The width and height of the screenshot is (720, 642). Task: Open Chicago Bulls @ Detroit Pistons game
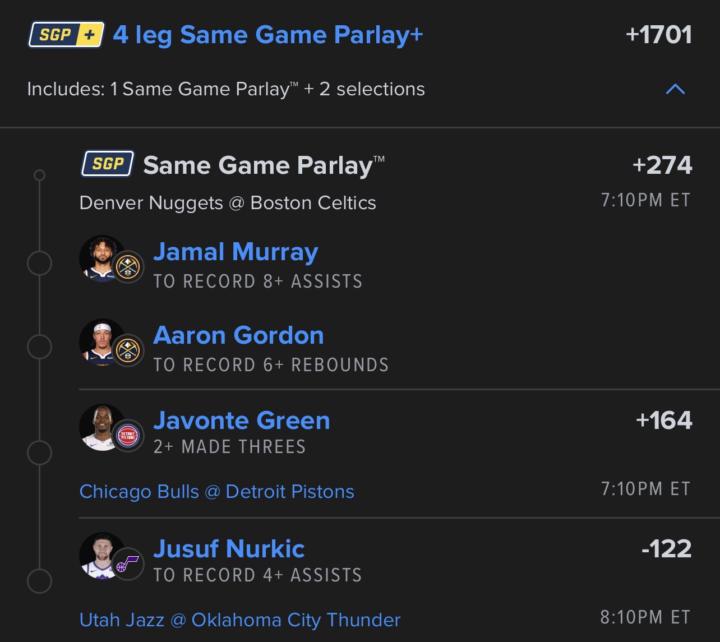click(216, 491)
